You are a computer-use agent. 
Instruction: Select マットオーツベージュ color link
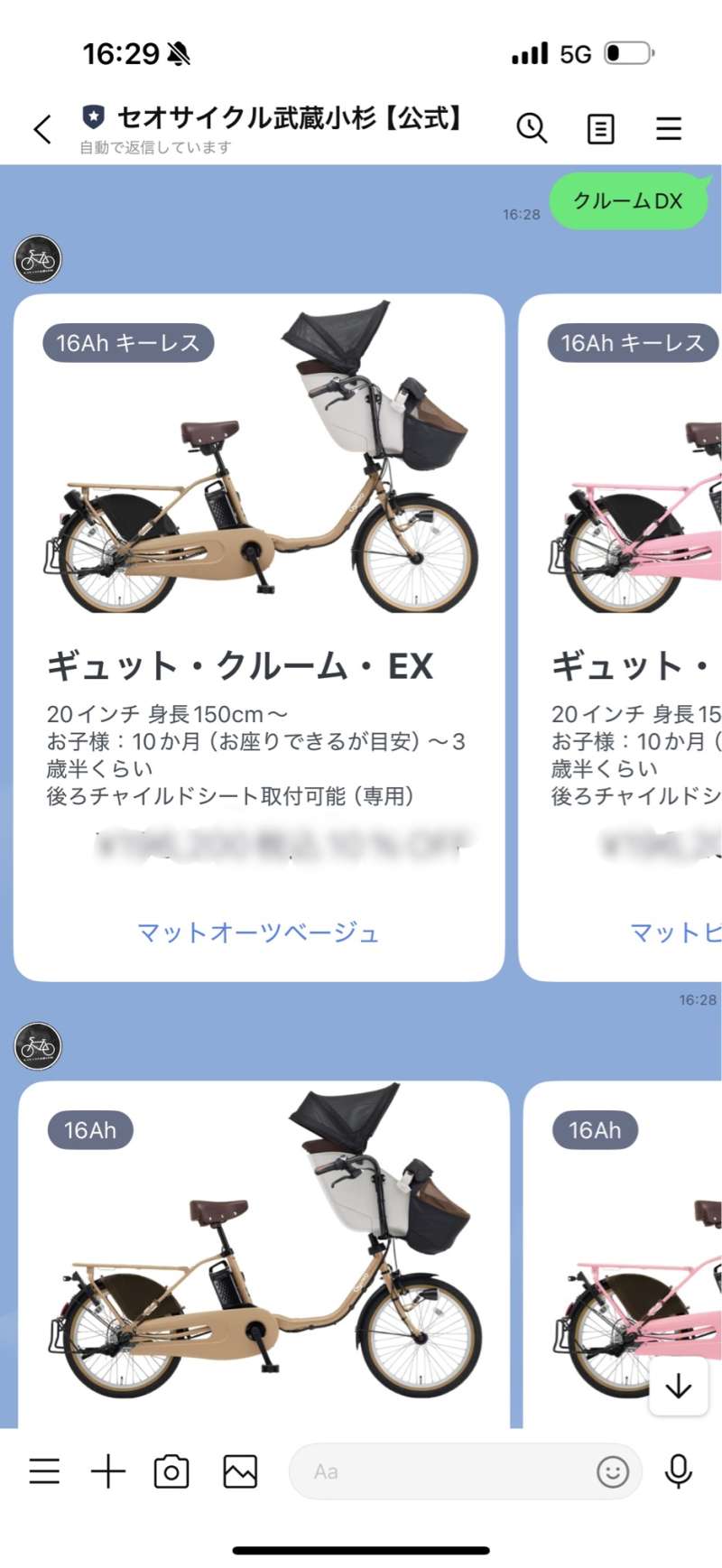tap(258, 932)
